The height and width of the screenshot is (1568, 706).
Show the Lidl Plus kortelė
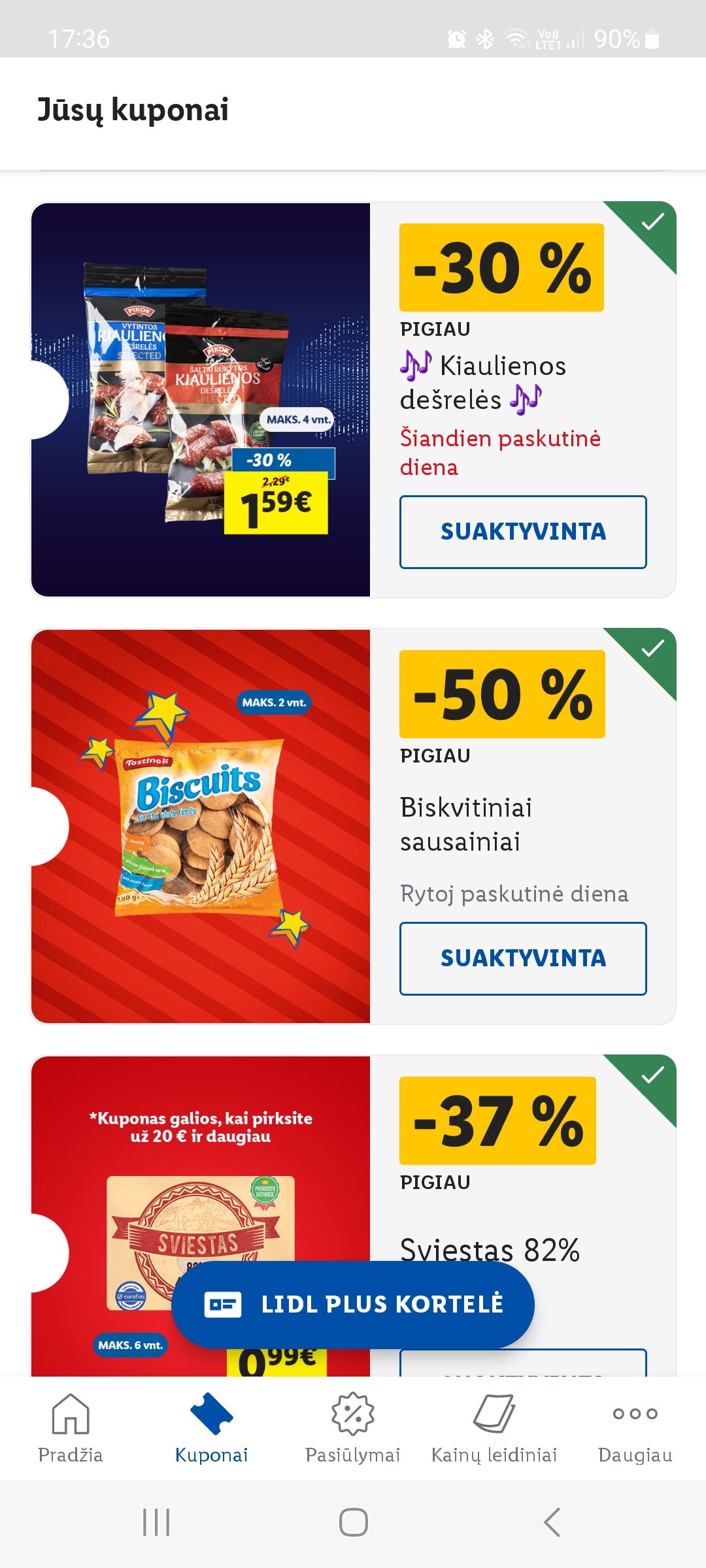353,1305
